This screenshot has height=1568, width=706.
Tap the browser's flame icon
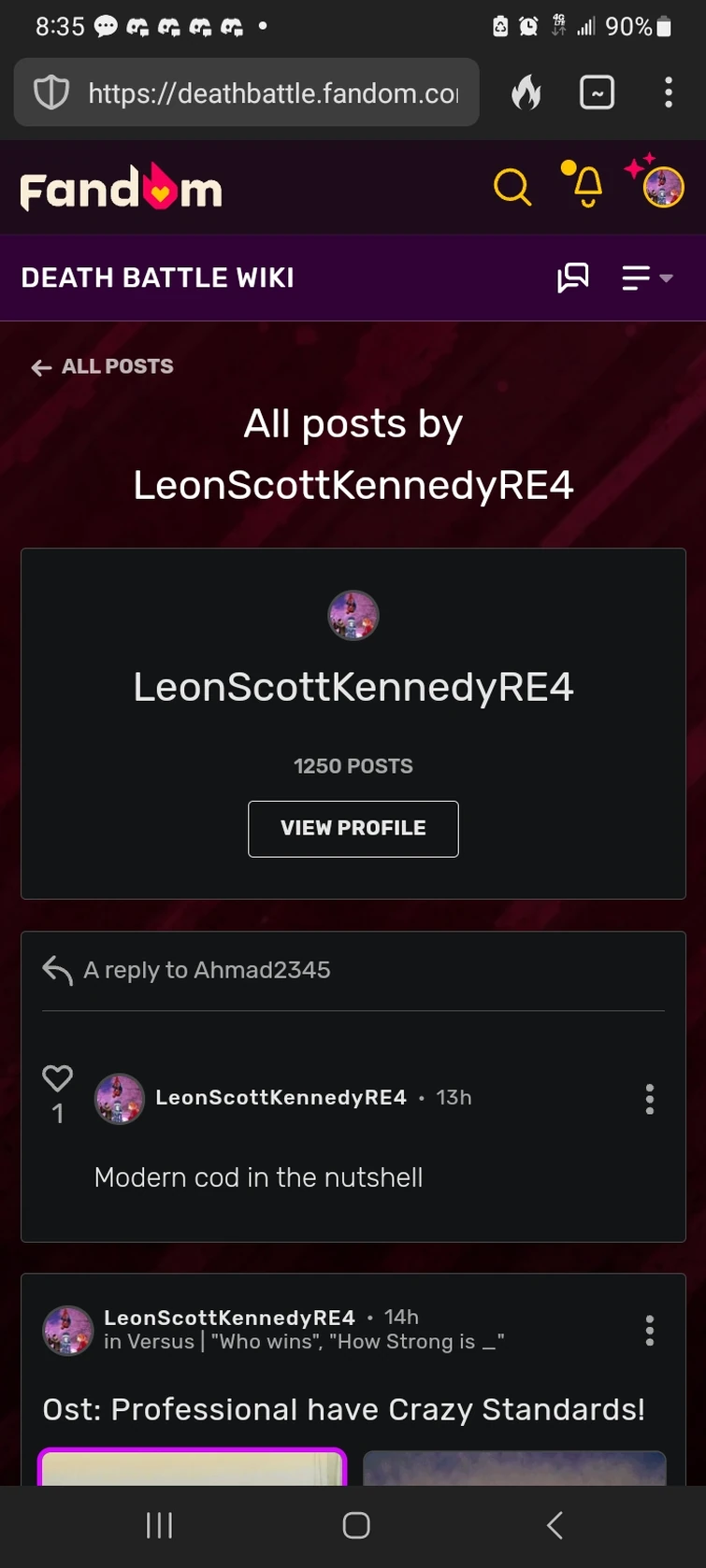pos(526,92)
